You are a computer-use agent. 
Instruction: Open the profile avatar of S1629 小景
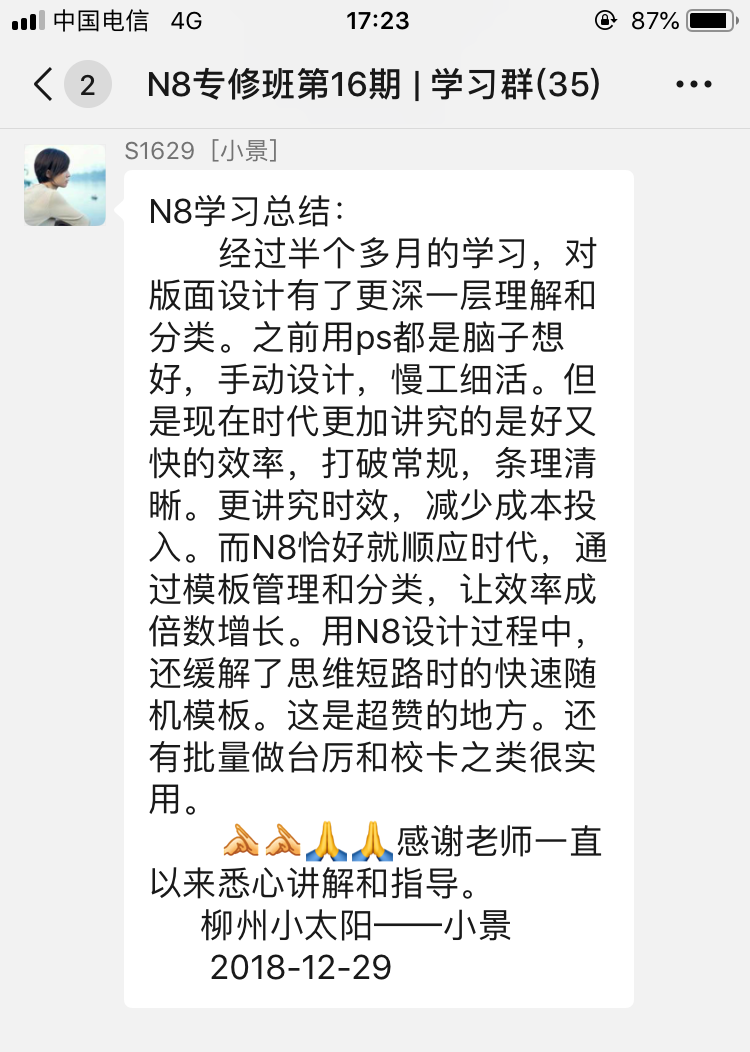click(x=65, y=185)
